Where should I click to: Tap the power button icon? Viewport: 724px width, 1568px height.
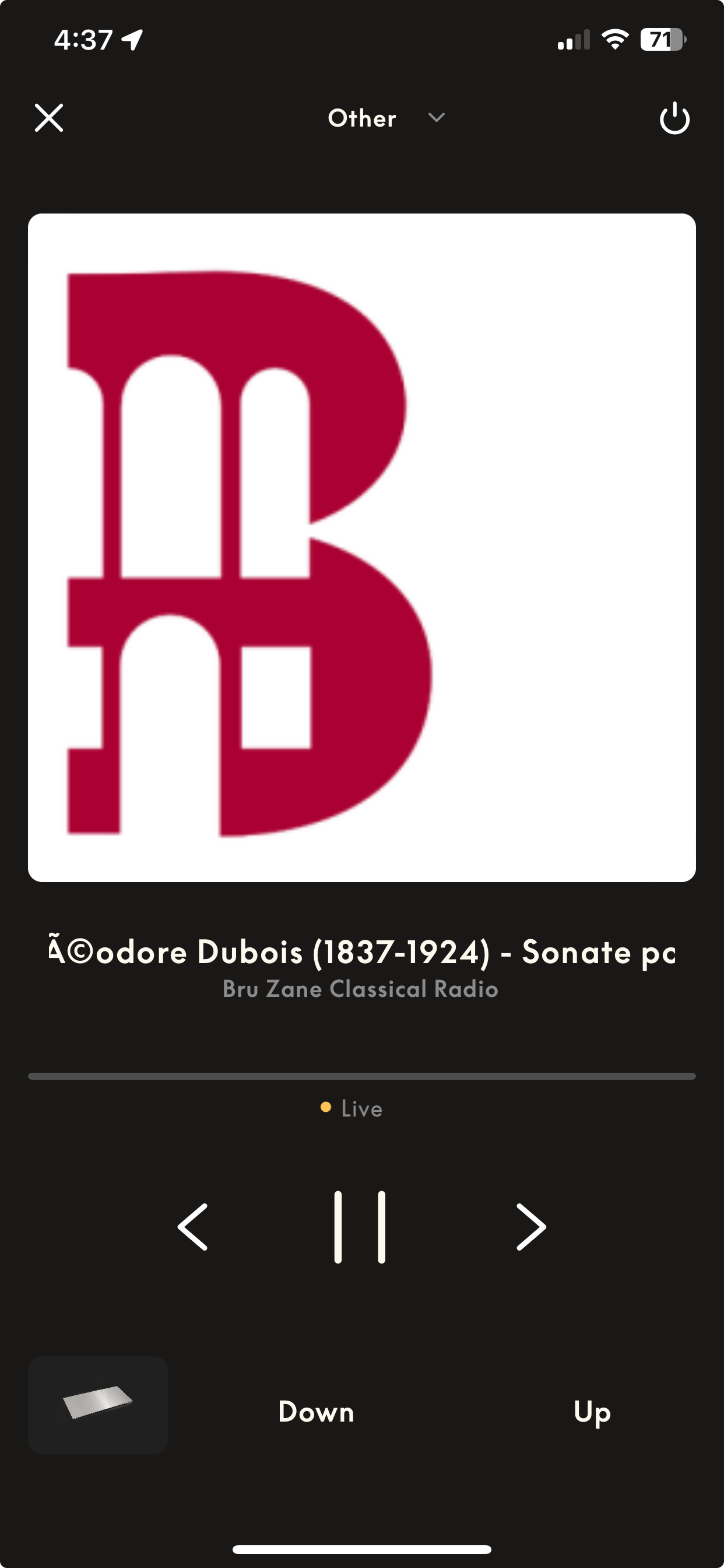point(674,118)
